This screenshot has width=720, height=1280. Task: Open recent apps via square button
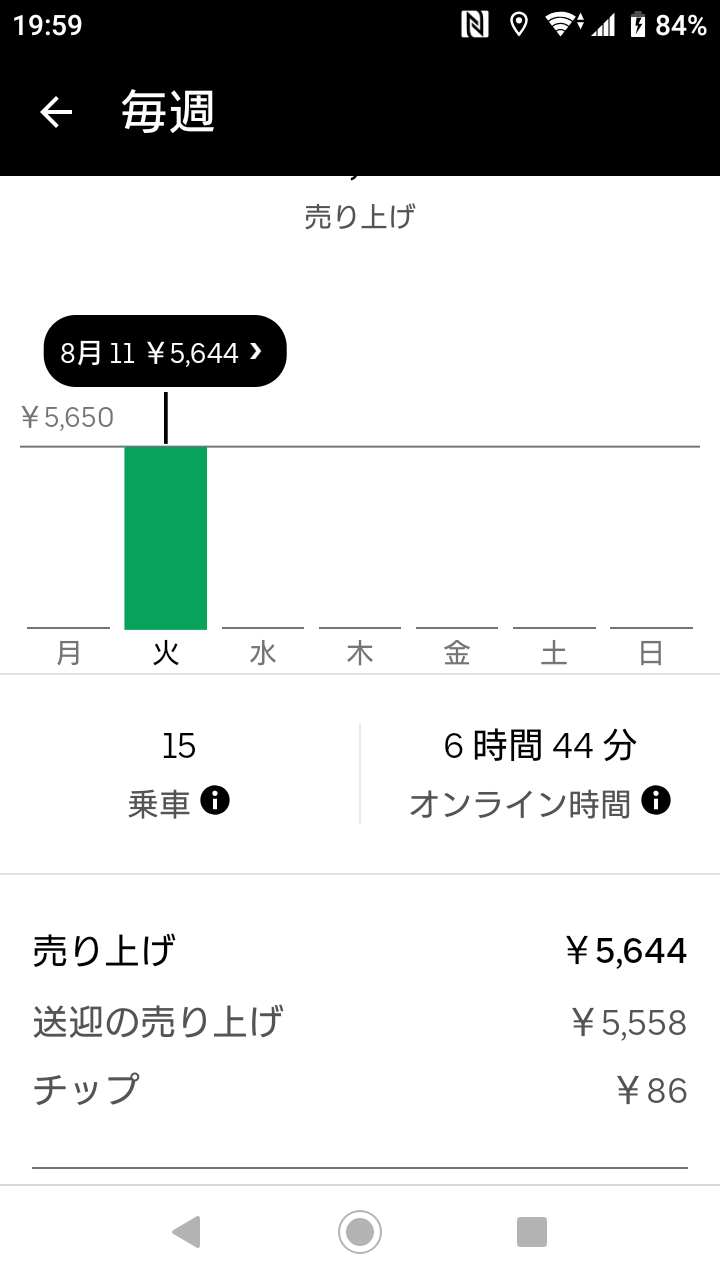point(532,1231)
